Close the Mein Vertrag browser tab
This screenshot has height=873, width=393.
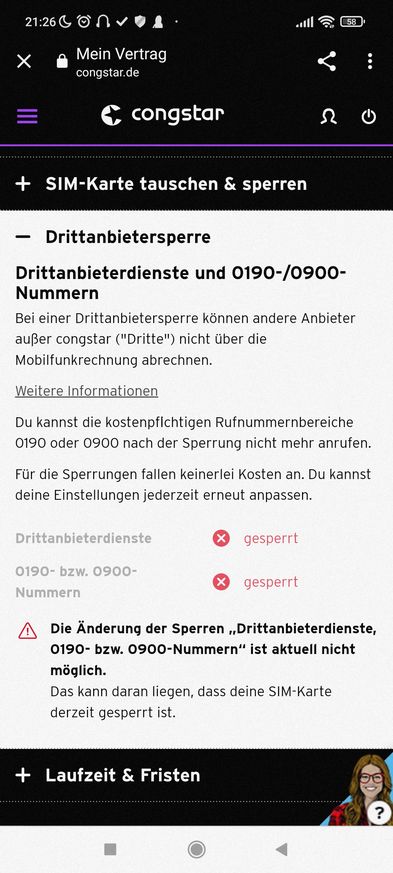point(24,61)
